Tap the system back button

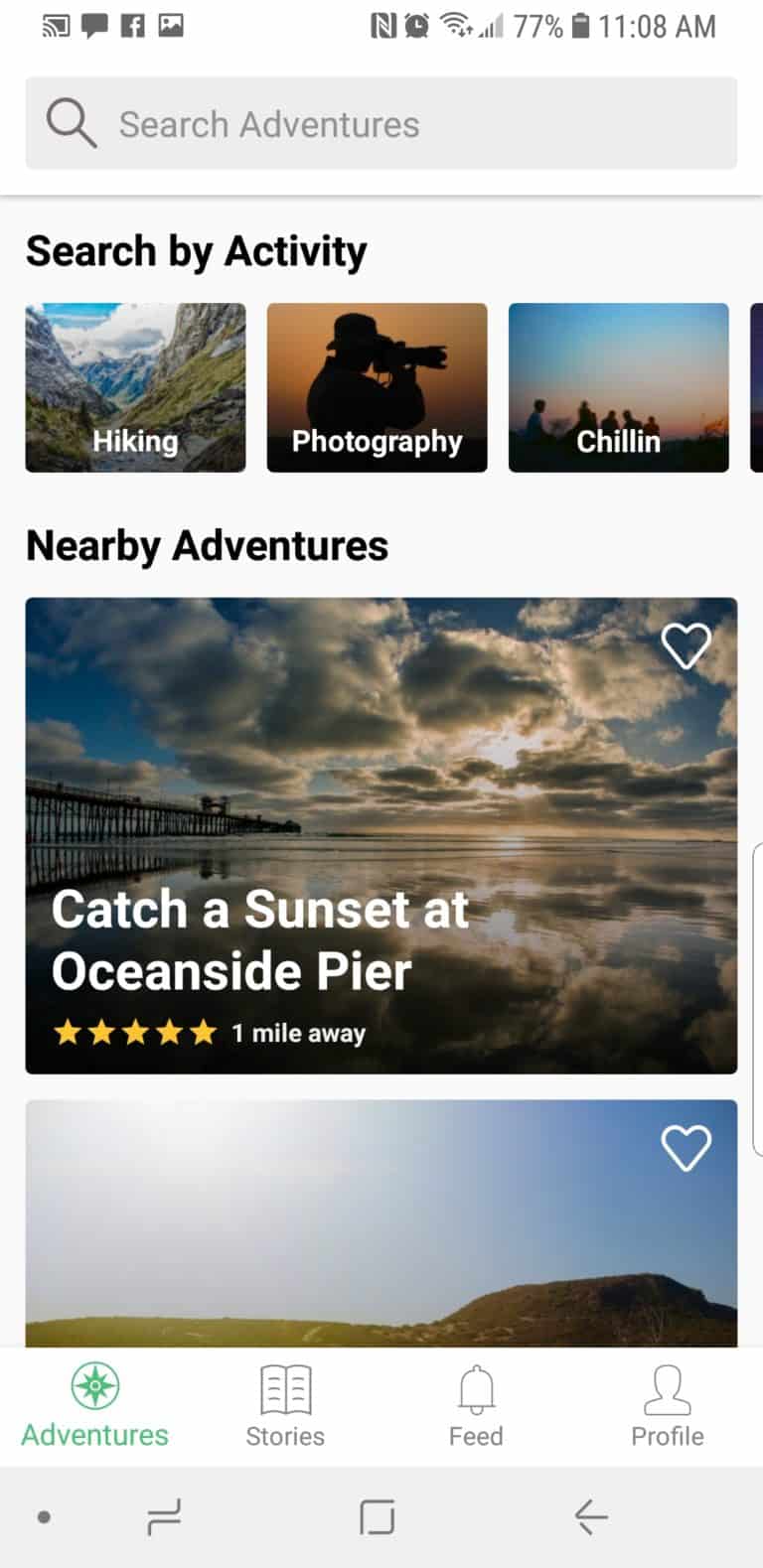(591, 1517)
